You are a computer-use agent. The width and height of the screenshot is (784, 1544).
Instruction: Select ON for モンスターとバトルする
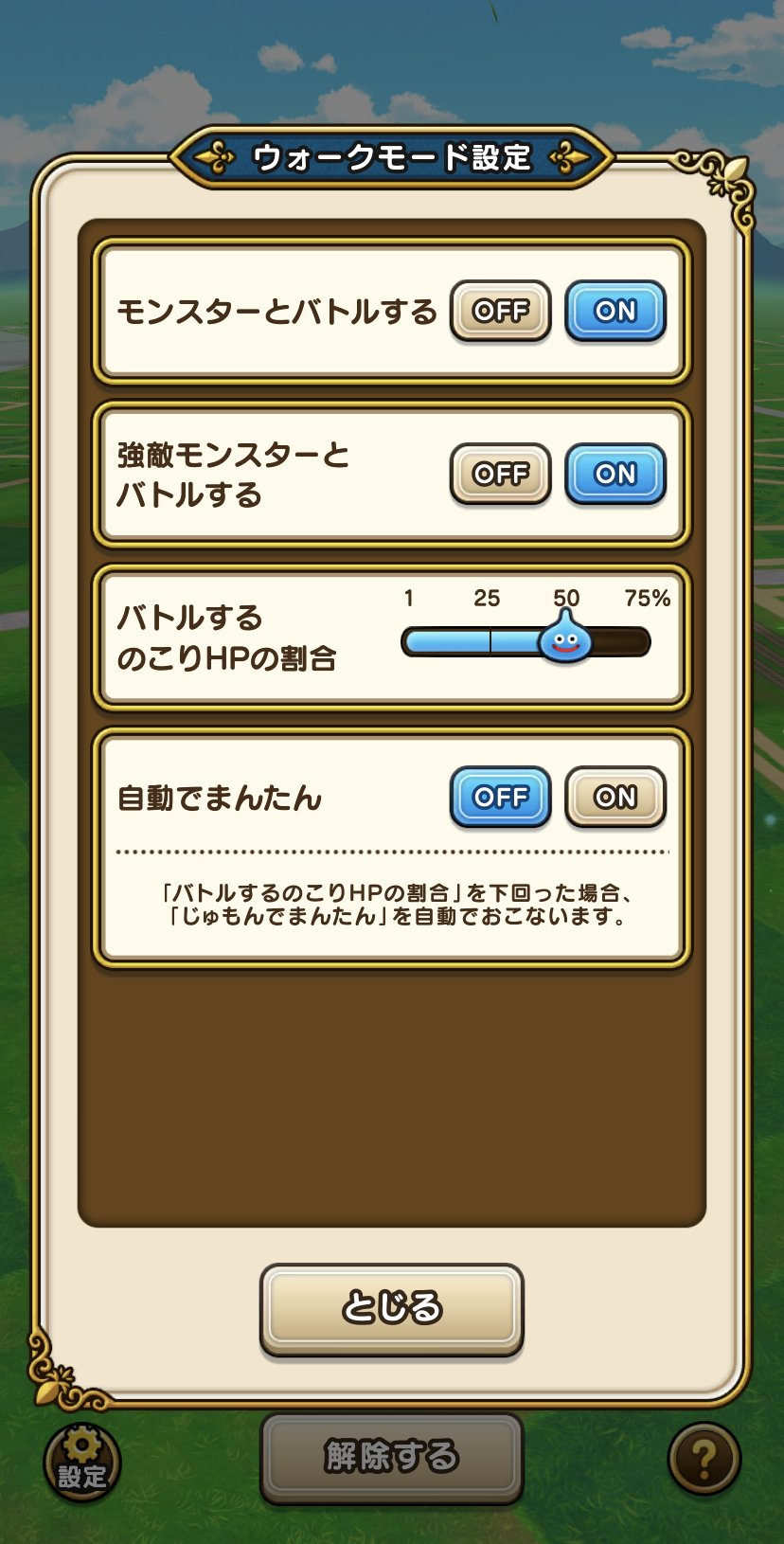(615, 311)
